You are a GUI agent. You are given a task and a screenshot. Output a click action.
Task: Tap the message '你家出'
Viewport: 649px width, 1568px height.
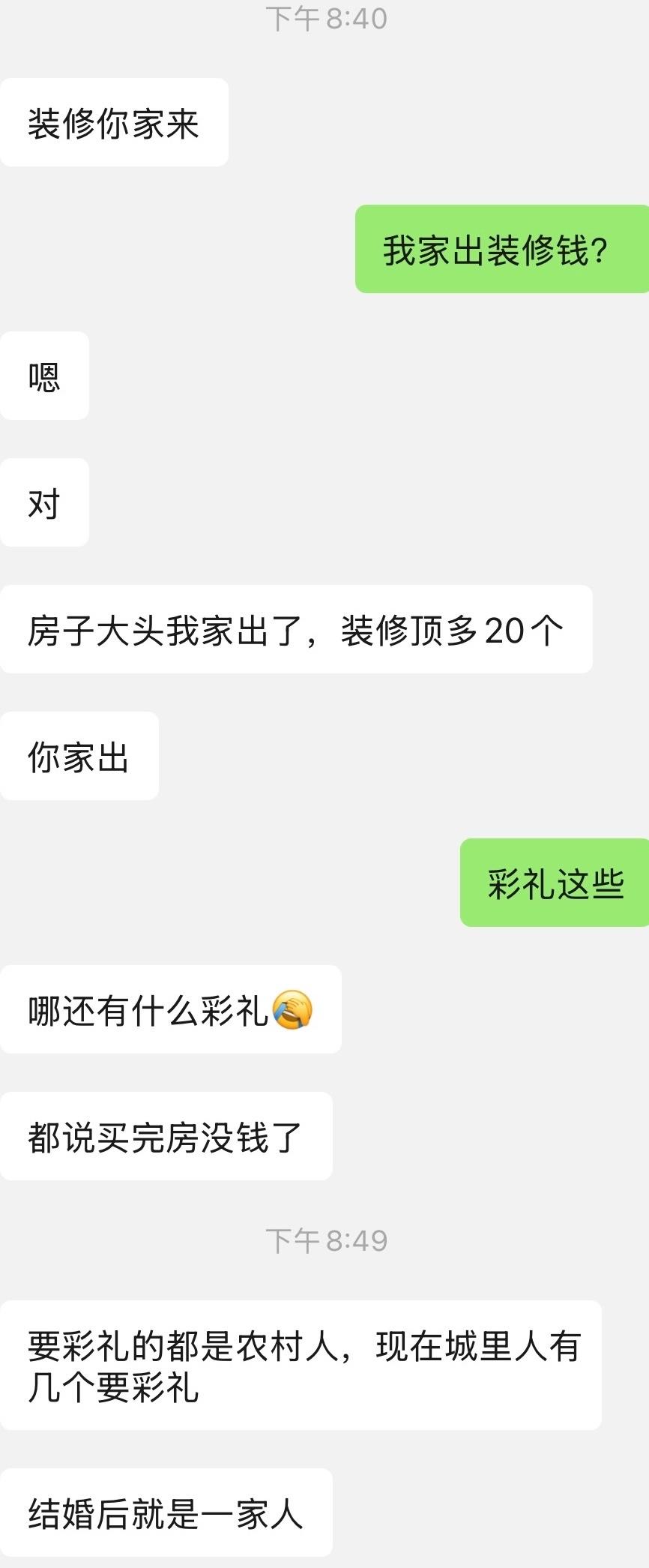click(x=78, y=756)
